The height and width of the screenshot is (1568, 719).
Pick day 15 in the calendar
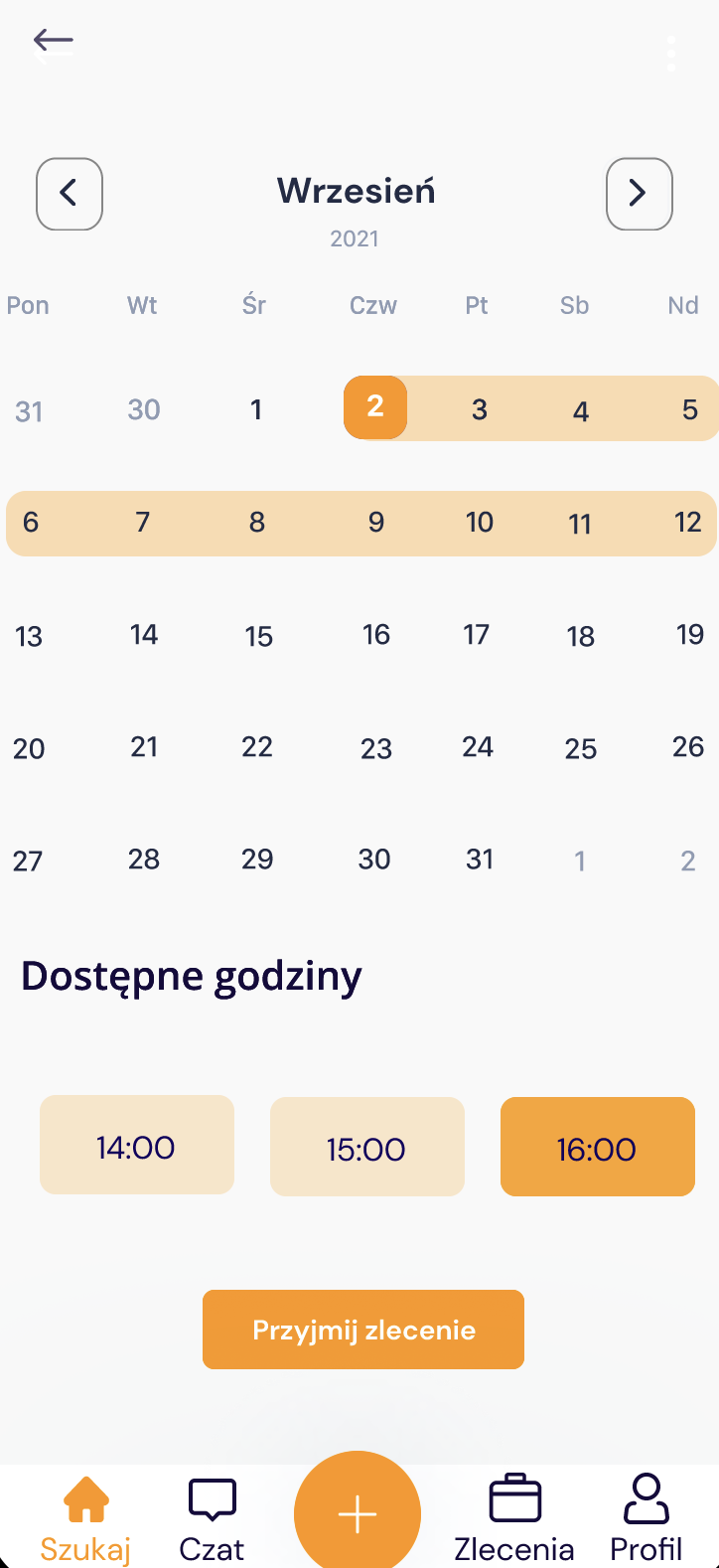[x=259, y=636]
